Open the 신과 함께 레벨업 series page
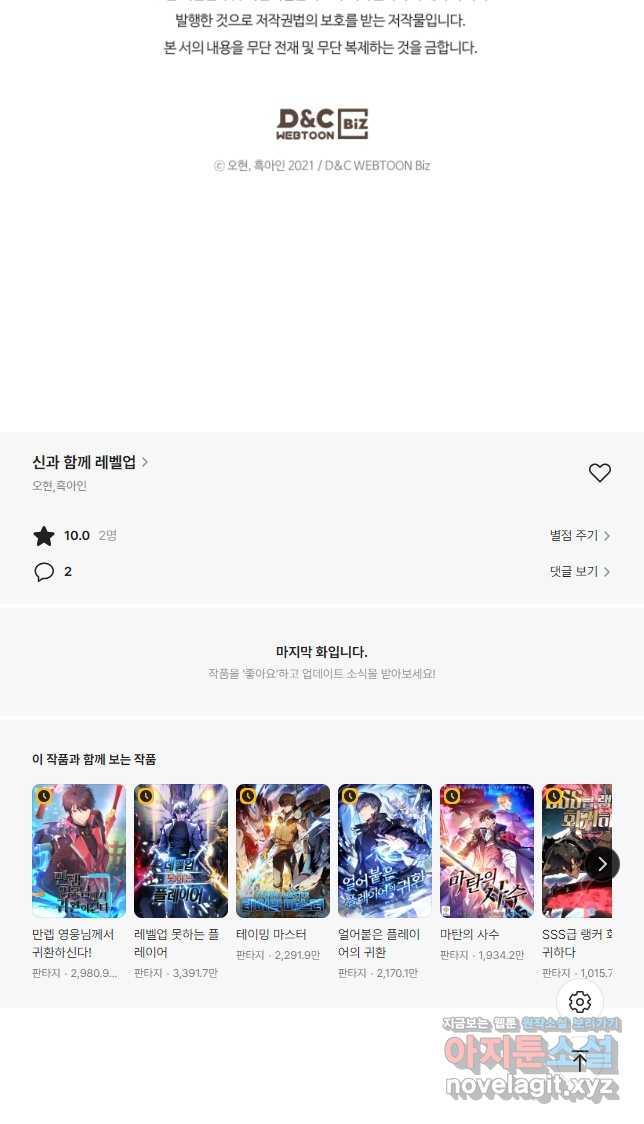The width and height of the screenshot is (644, 1124). (x=90, y=462)
